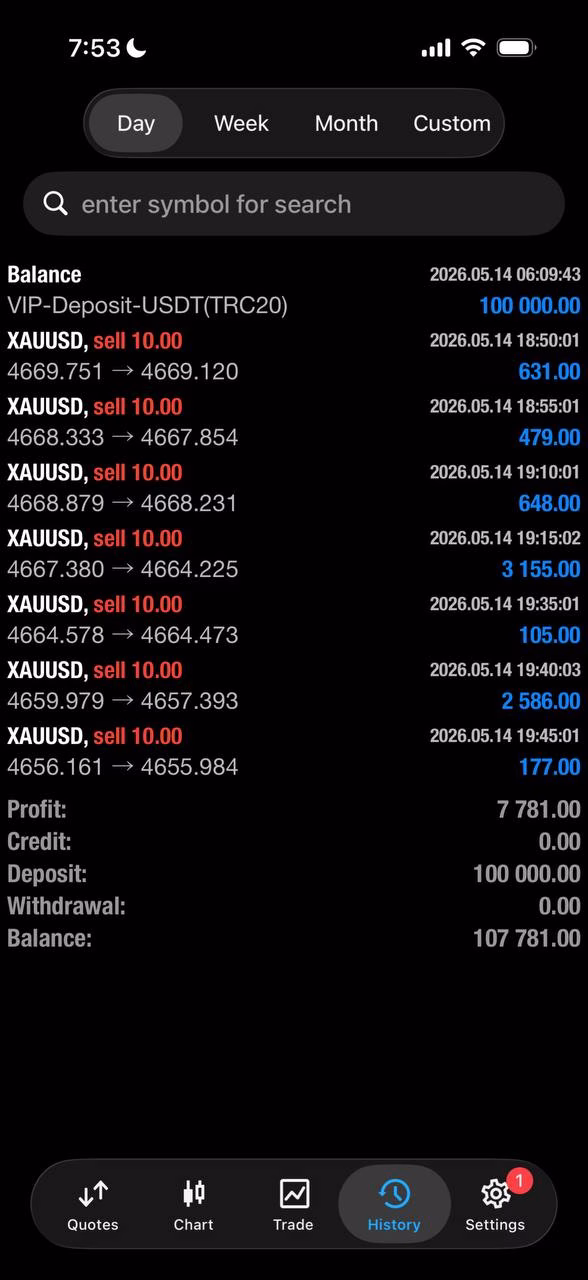Open the VIP-Deposit-USDT balance entry
This screenshot has width=588, height=1280.
click(294, 290)
